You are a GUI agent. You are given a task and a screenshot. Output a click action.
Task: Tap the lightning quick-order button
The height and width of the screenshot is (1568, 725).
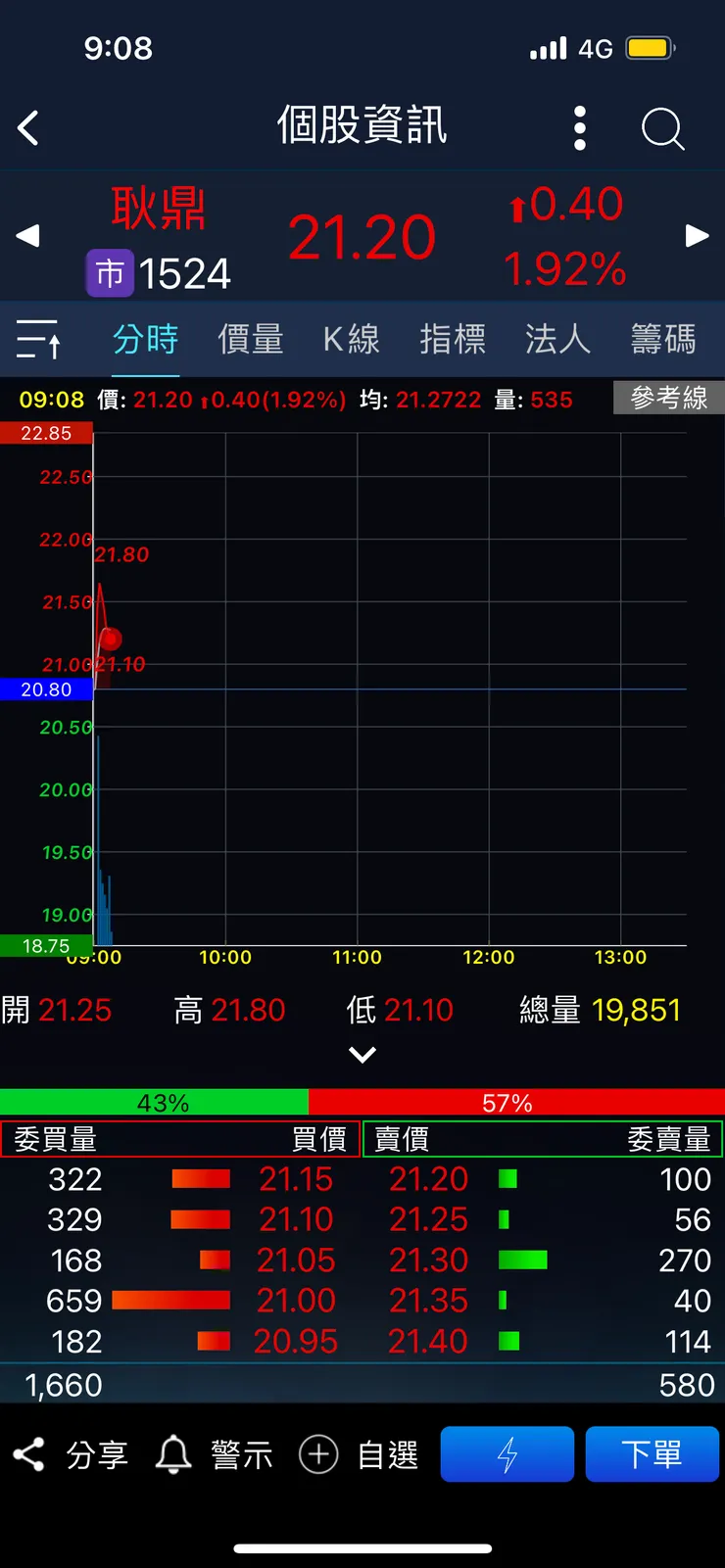coord(507,1454)
